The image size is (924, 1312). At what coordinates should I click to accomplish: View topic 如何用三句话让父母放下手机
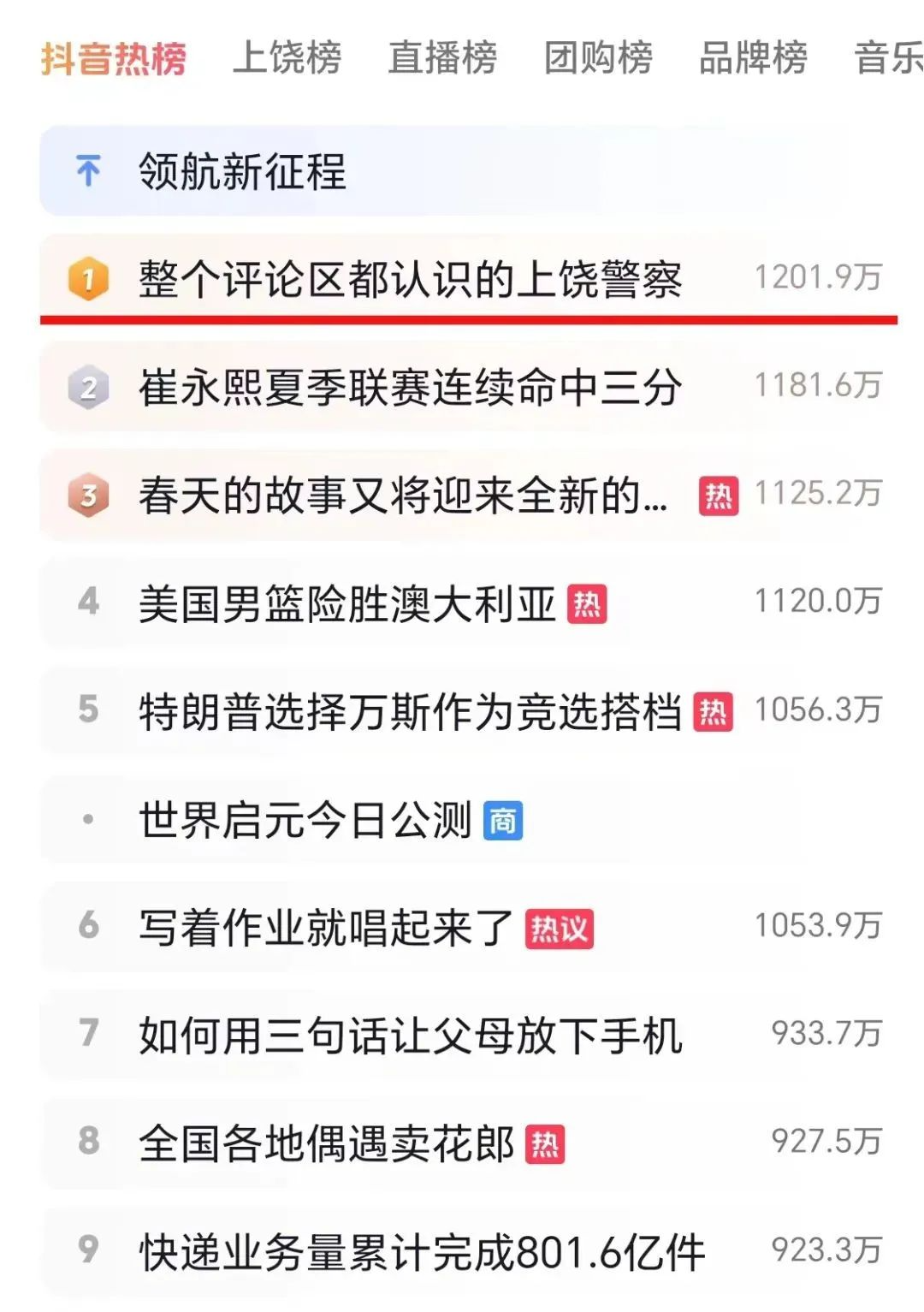[x=411, y=1035]
